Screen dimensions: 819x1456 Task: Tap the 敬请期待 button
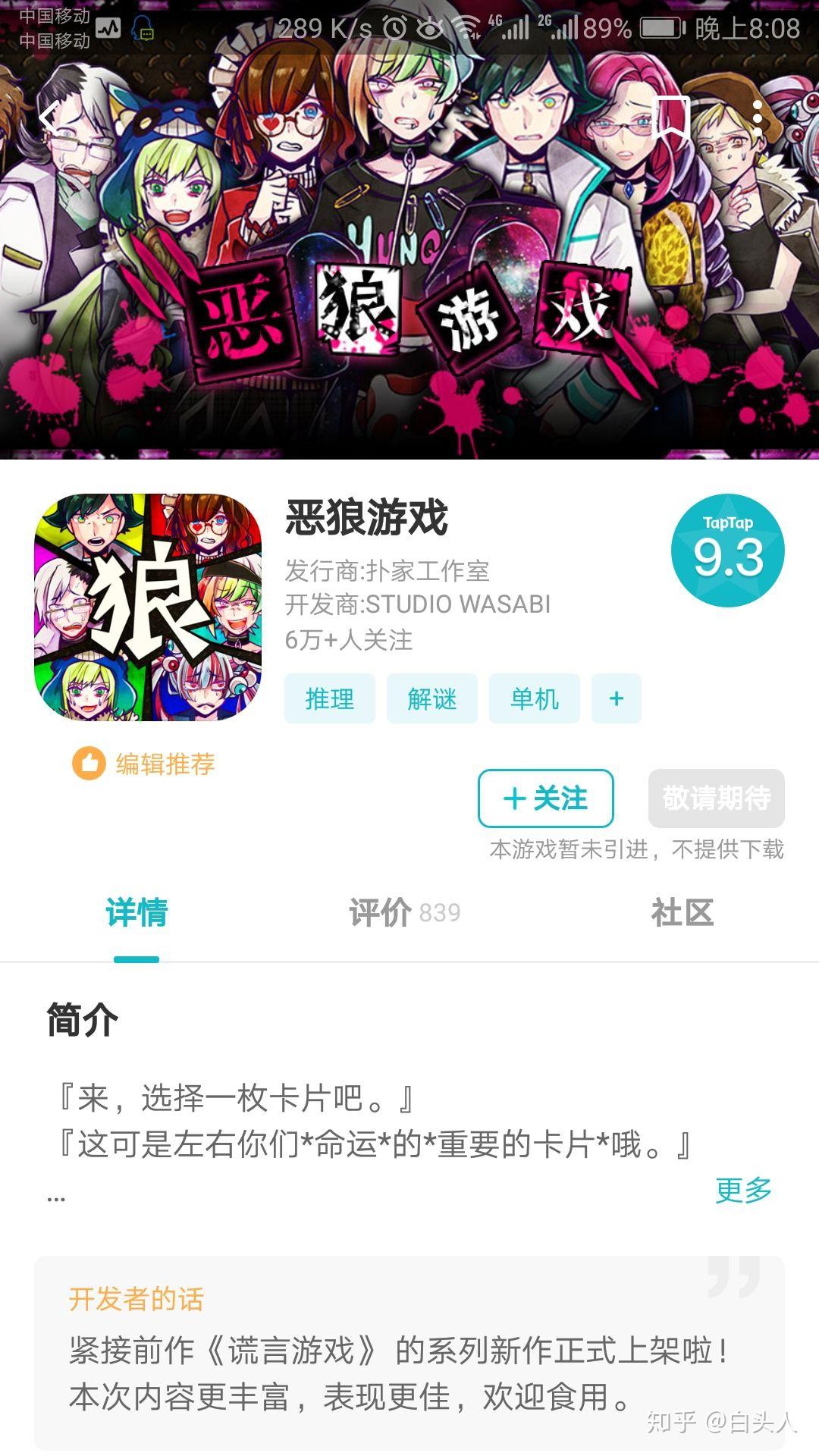716,798
